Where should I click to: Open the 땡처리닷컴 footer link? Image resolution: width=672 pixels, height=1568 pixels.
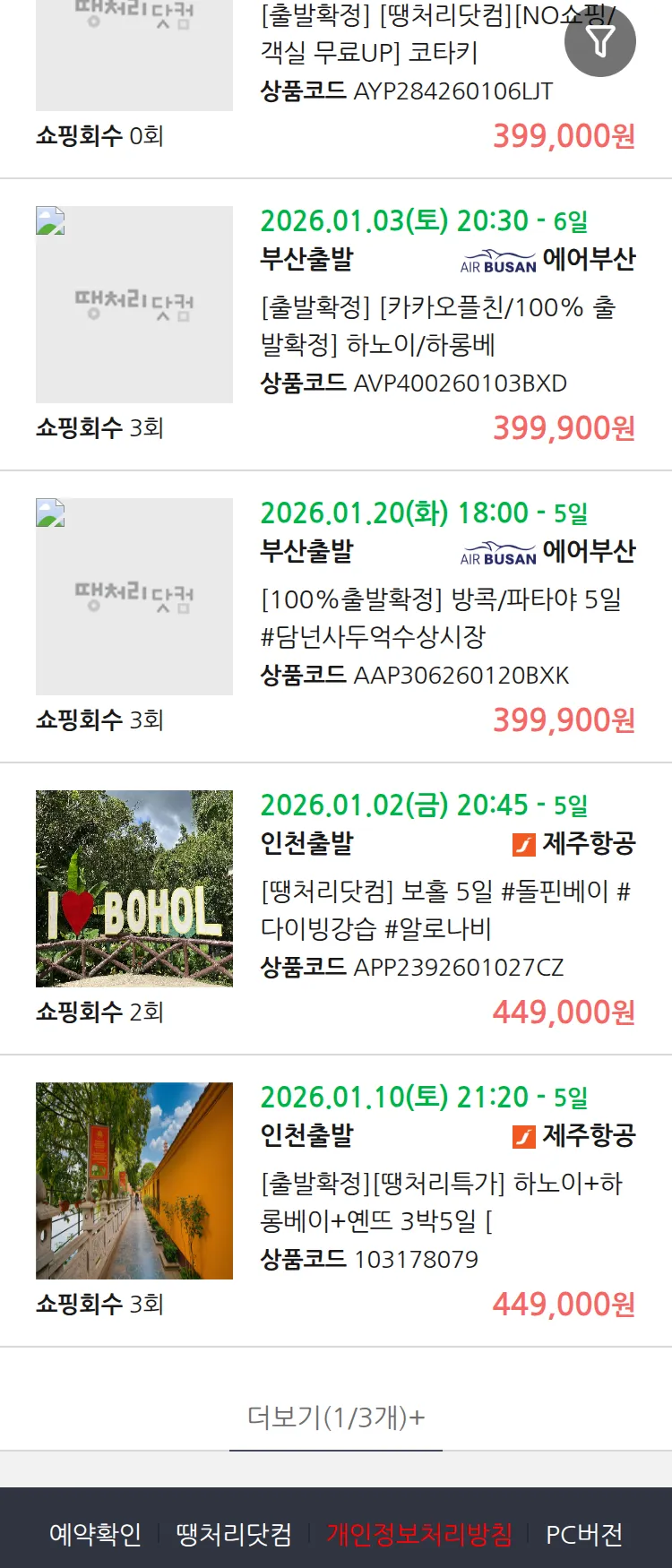(x=234, y=1534)
